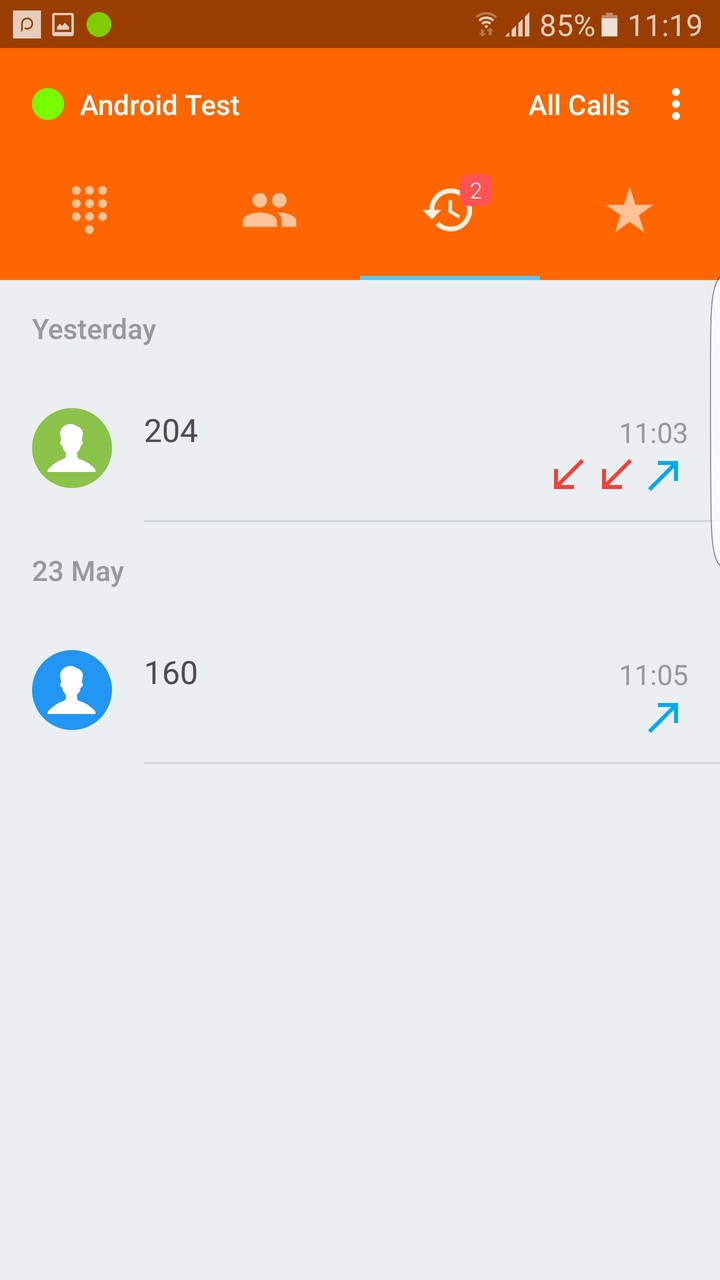
Task: Open call history with the recents clock icon
Action: click(x=449, y=212)
